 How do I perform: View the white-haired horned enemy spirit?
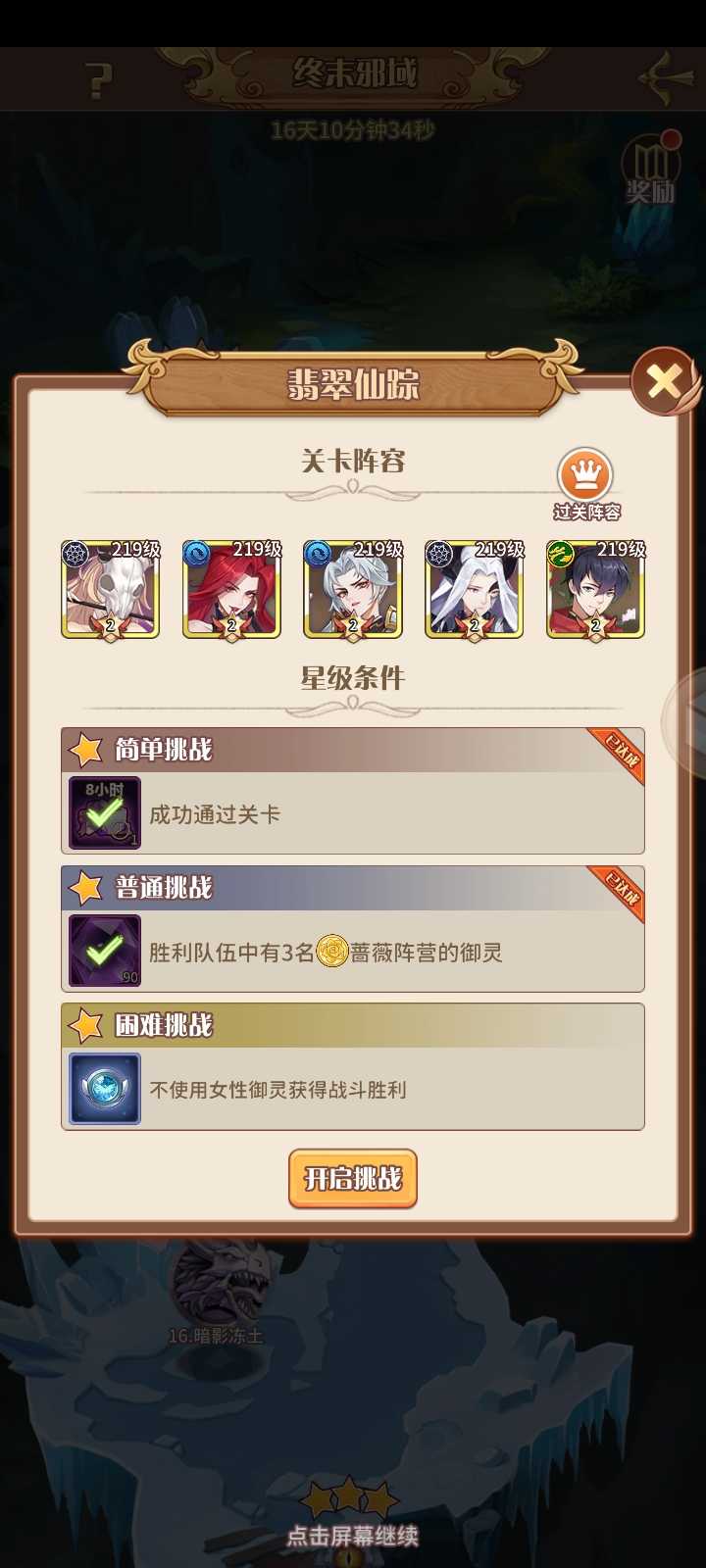coord(475,590)
